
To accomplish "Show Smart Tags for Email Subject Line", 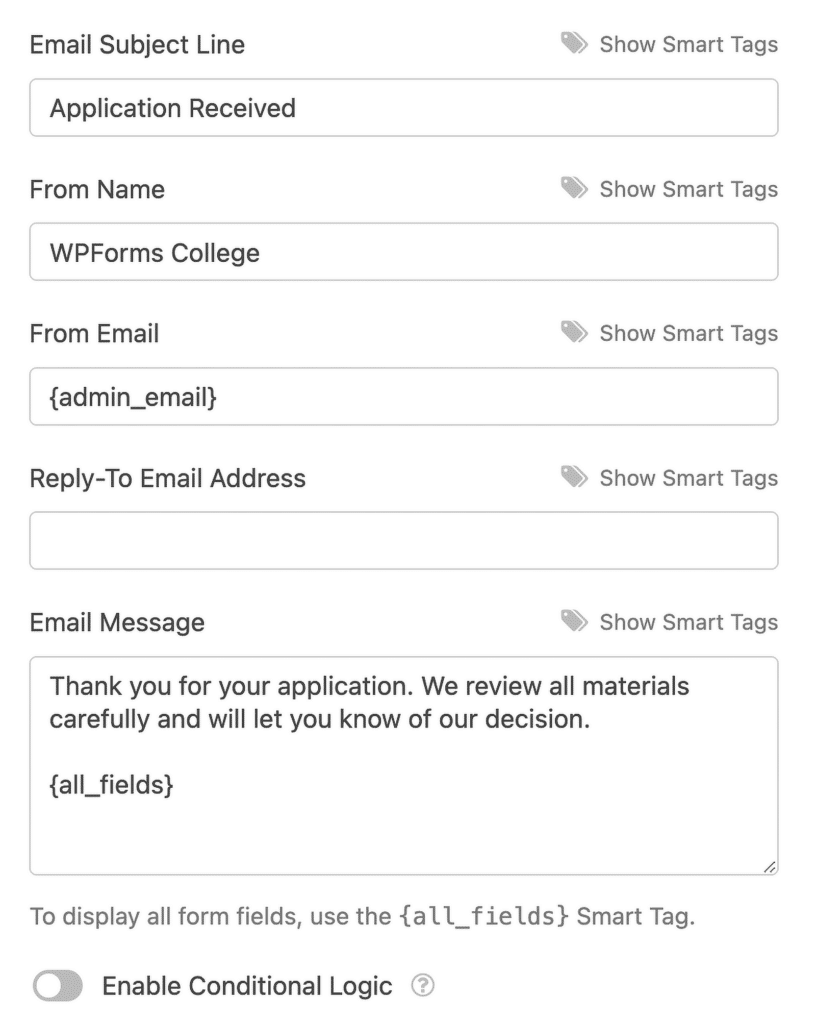I will 688,44.
